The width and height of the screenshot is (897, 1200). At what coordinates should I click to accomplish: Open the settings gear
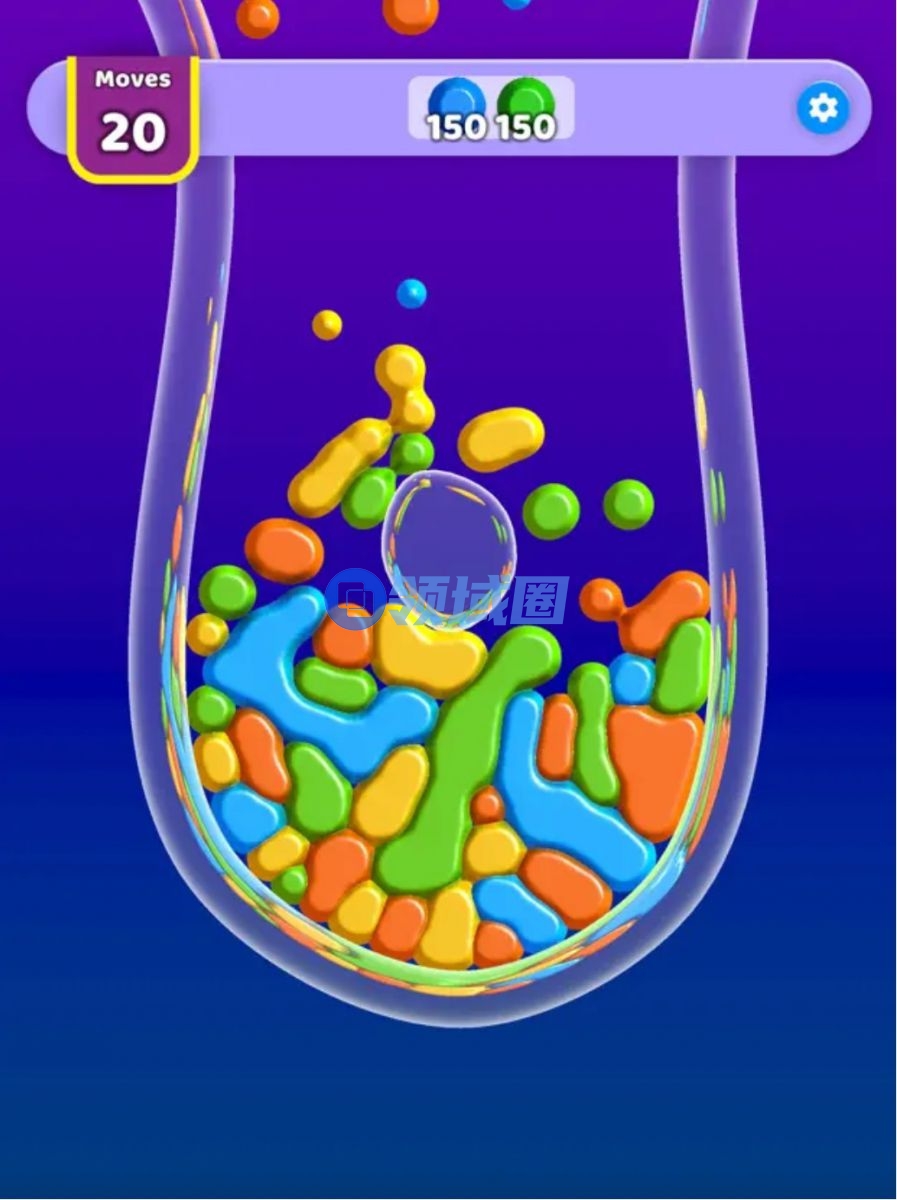click(x=822, y=108)
